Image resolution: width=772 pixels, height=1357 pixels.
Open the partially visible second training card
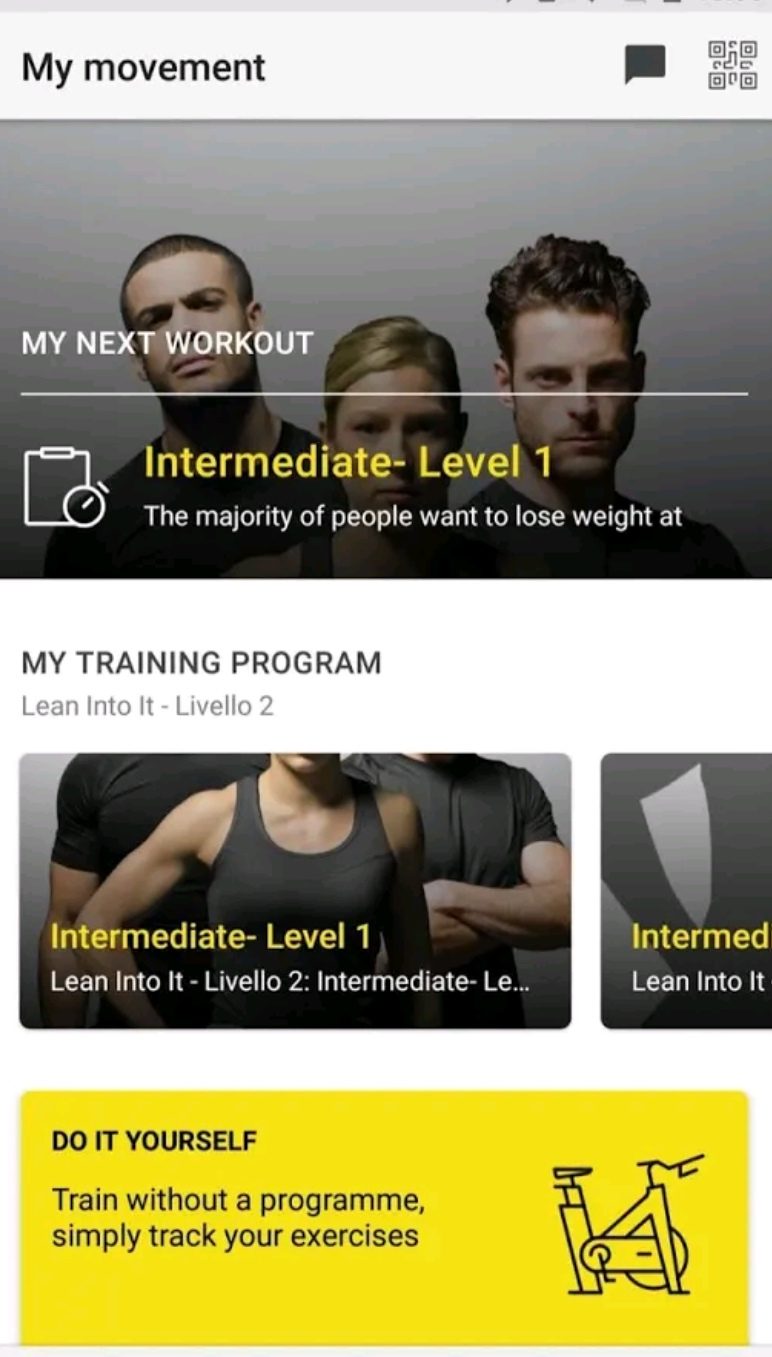(x=686, y=891)
